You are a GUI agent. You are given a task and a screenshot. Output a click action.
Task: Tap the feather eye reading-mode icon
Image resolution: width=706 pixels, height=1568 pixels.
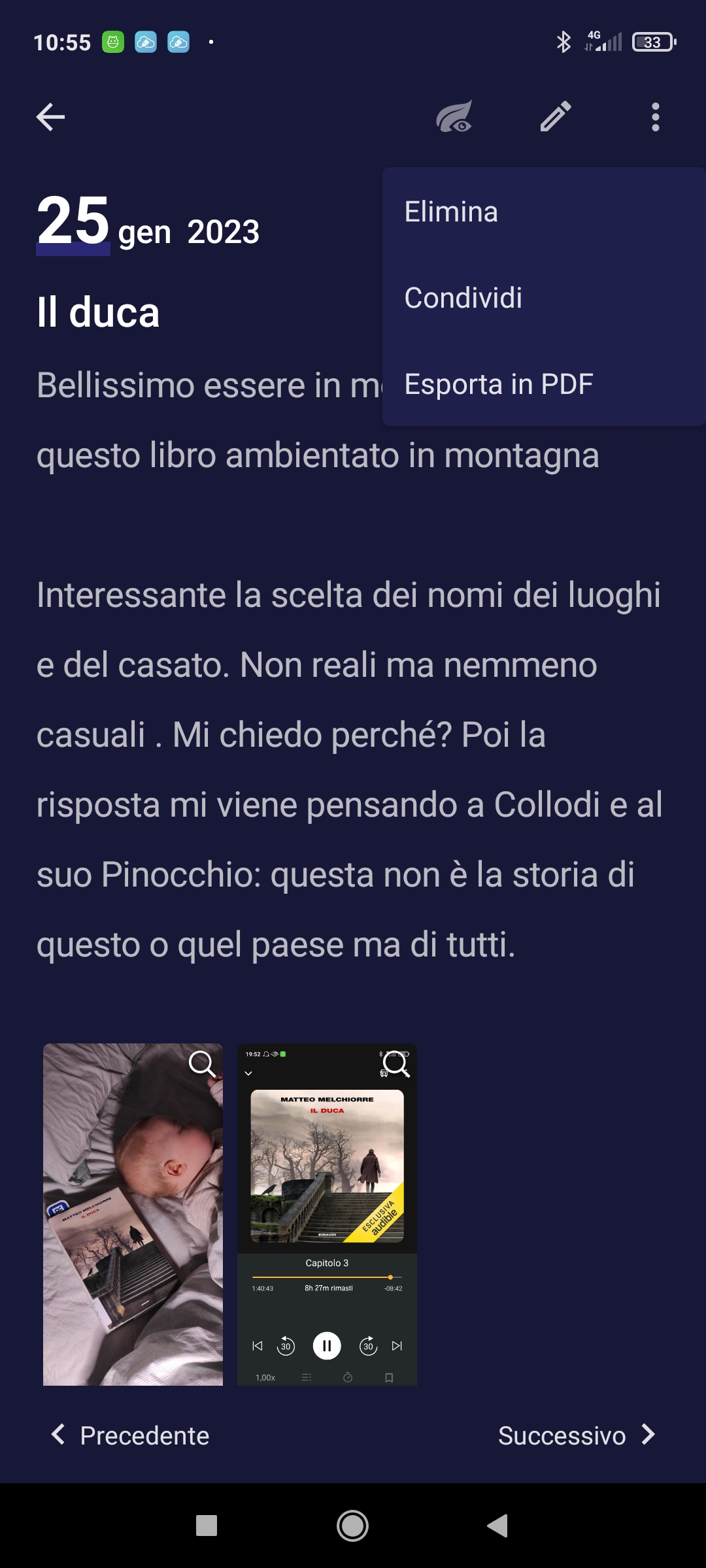pyautogui.click(x=454, y=117)
